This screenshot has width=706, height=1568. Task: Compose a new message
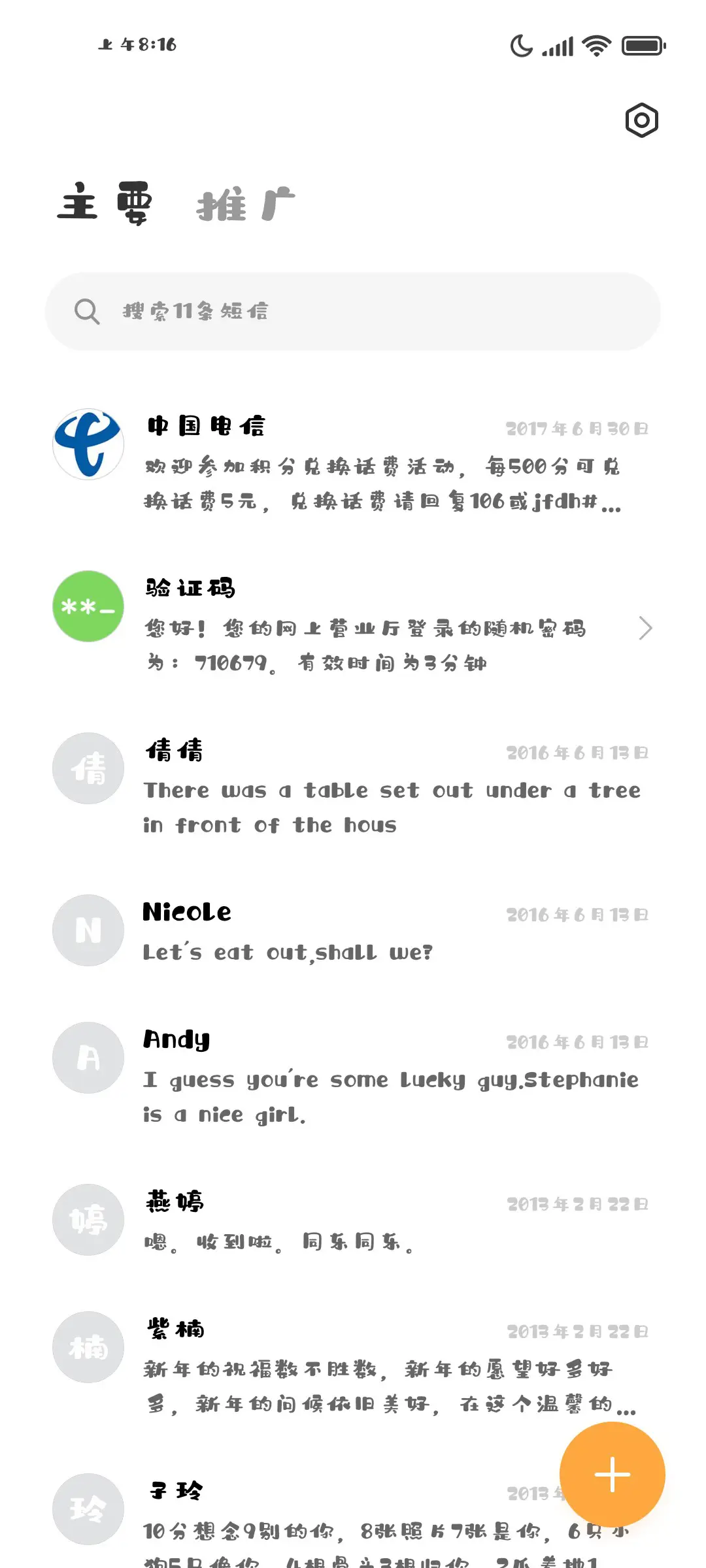click(612, 1475)
